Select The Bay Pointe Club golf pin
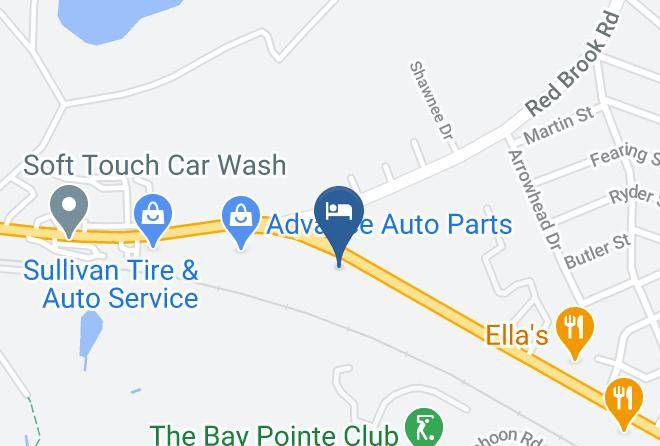The height and width of the screenshot is (446, 660). pos(424,427)
